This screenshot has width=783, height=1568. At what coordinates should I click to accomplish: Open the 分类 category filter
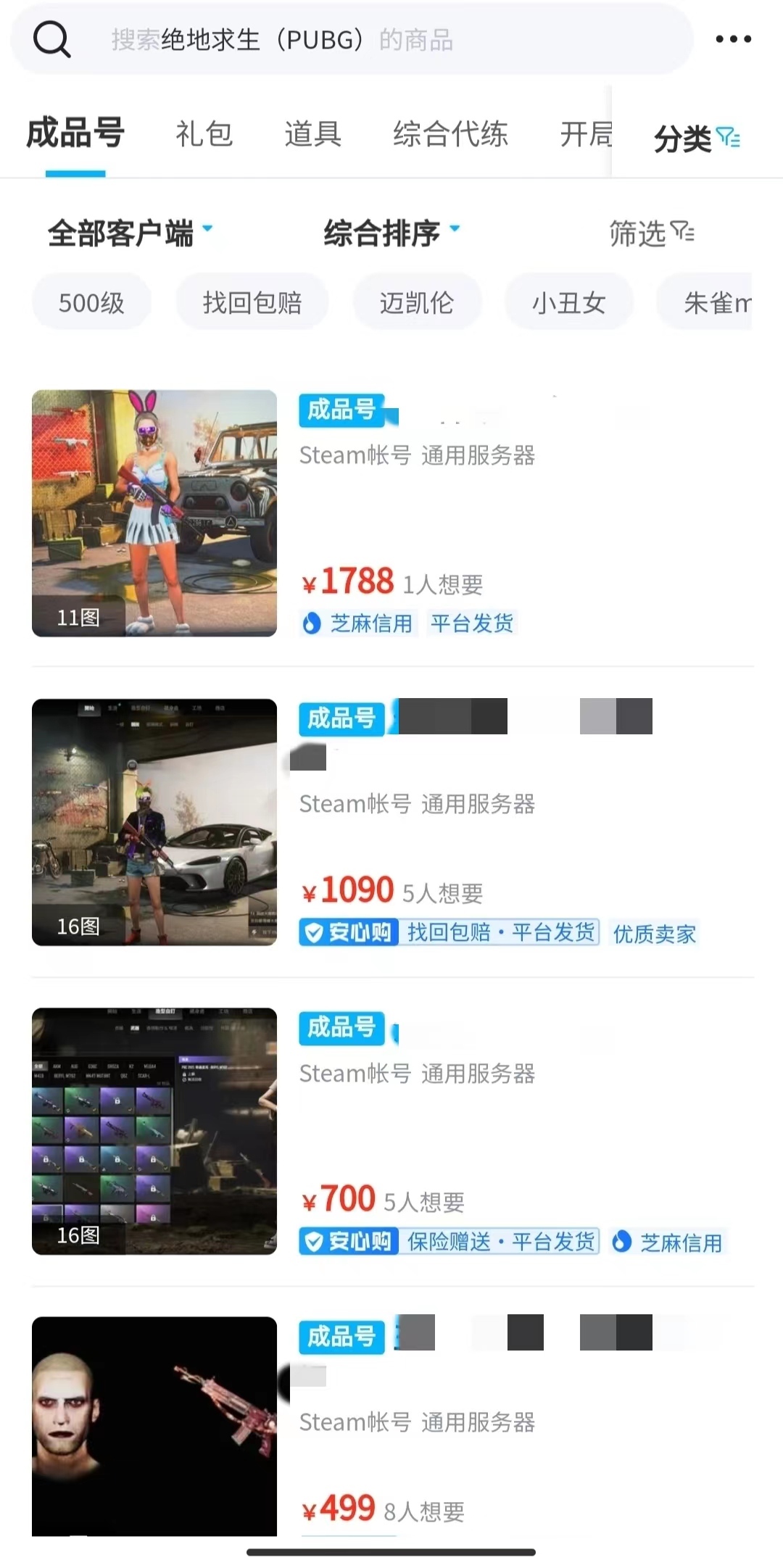tap(696, 138)
